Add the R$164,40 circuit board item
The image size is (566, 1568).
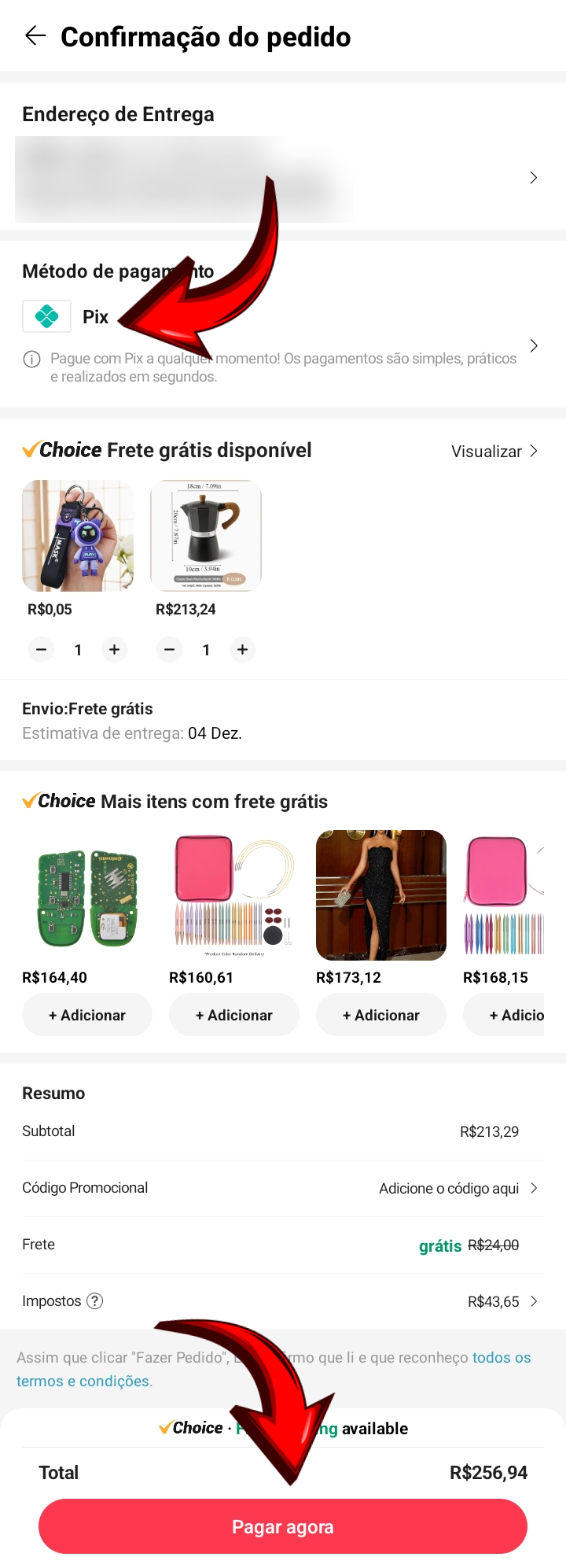tap(87, 1015)
